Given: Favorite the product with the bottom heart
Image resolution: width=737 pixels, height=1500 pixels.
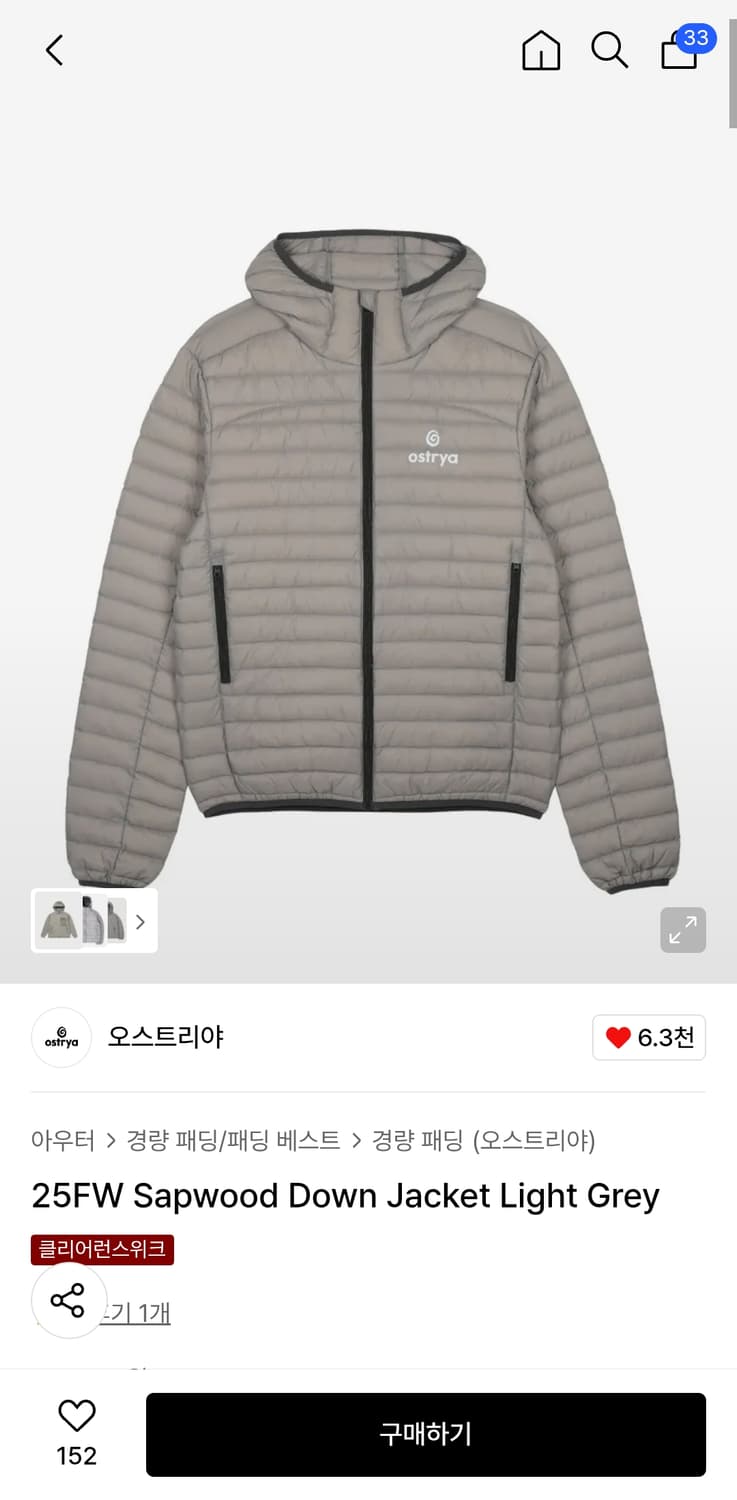Looking at the screenshot, I should click(76, 1413).
